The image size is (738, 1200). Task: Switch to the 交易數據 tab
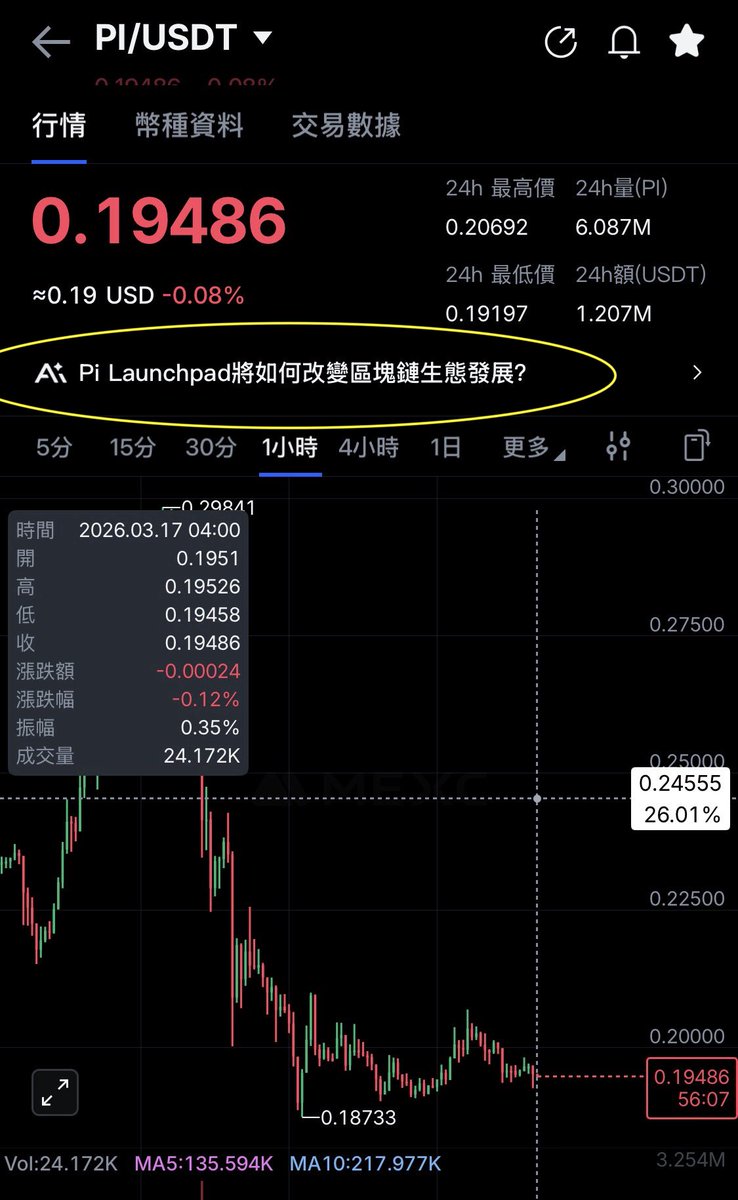pyautogui.click(x=346, y=126)
